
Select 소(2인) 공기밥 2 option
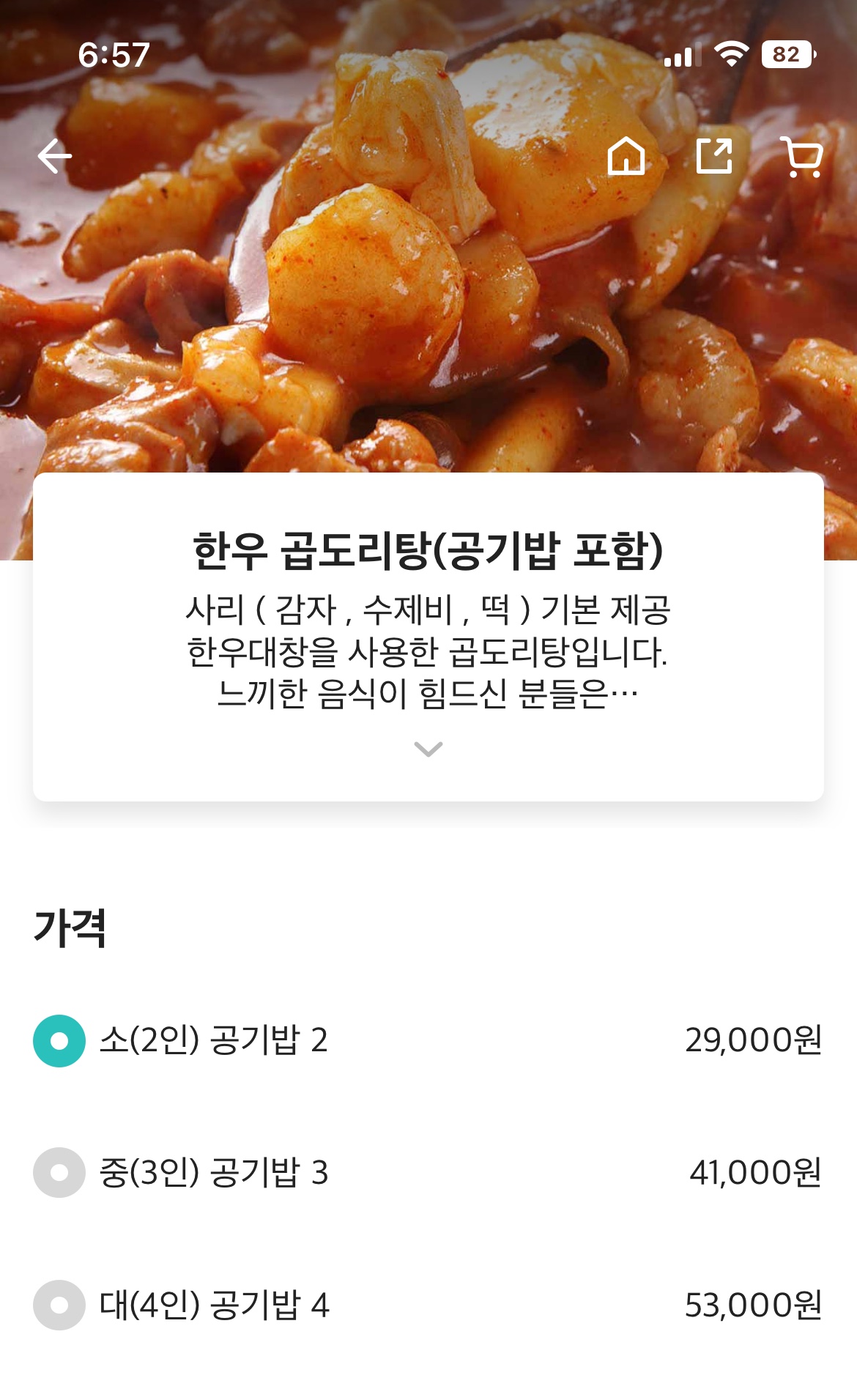(59, 1040)
